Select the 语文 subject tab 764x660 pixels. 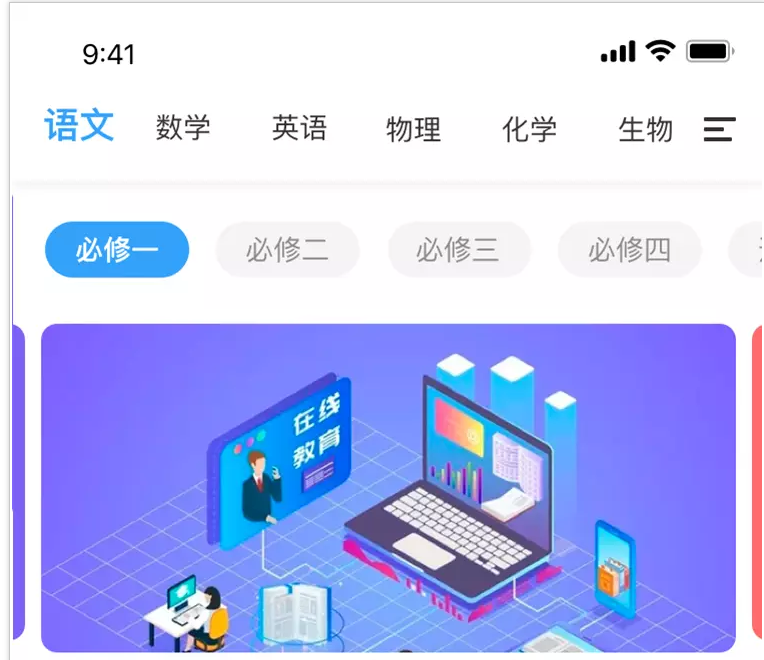[79, 127]
